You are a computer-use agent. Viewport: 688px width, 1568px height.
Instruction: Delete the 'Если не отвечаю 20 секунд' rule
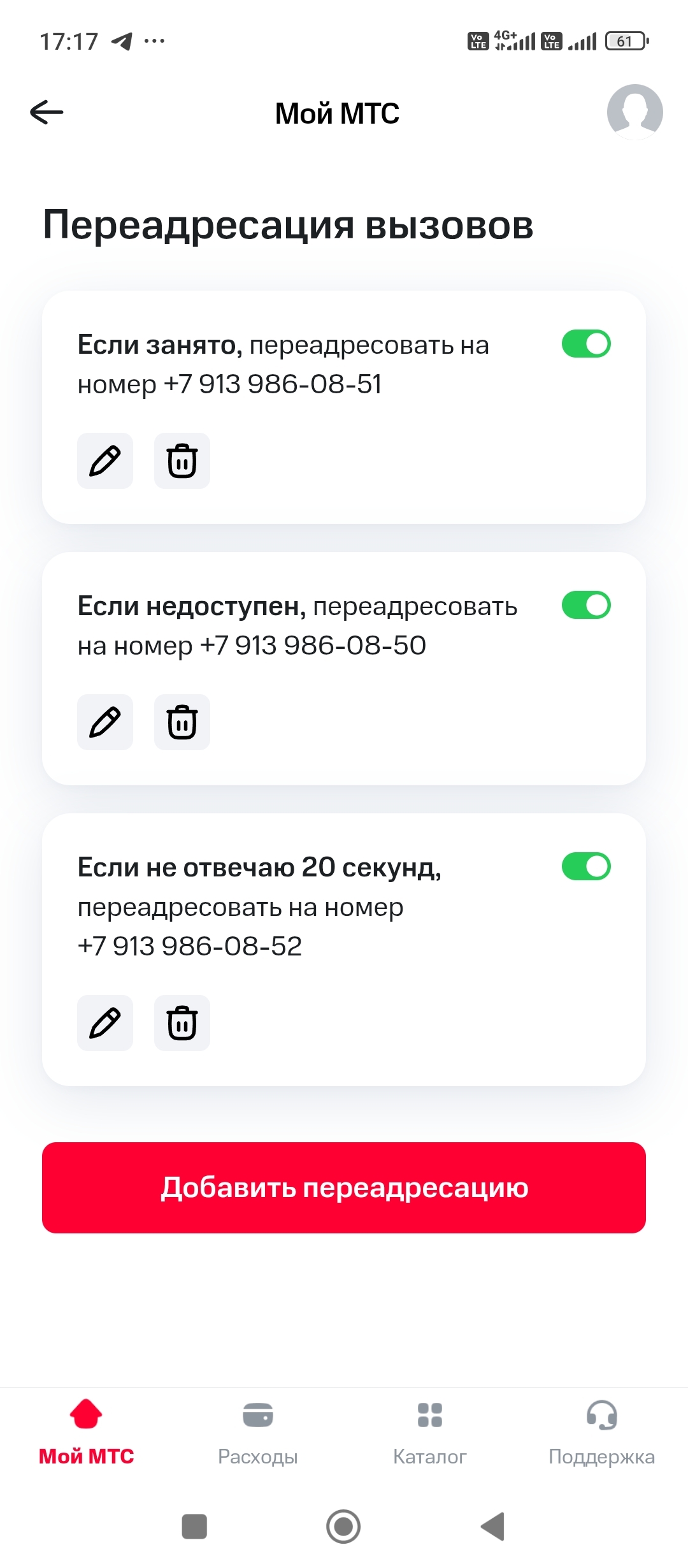(x=182, y=1023)
